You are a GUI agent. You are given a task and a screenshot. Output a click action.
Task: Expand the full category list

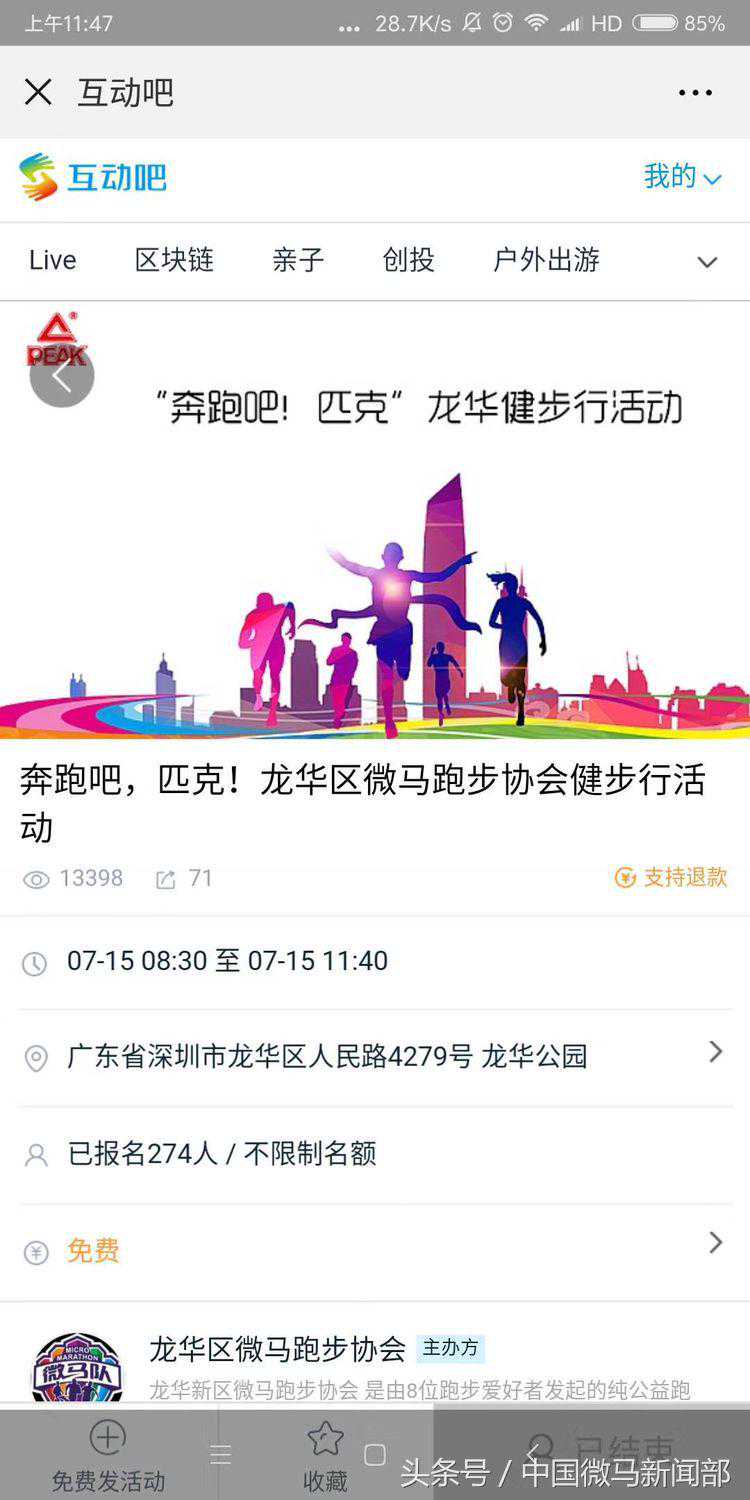707,263
